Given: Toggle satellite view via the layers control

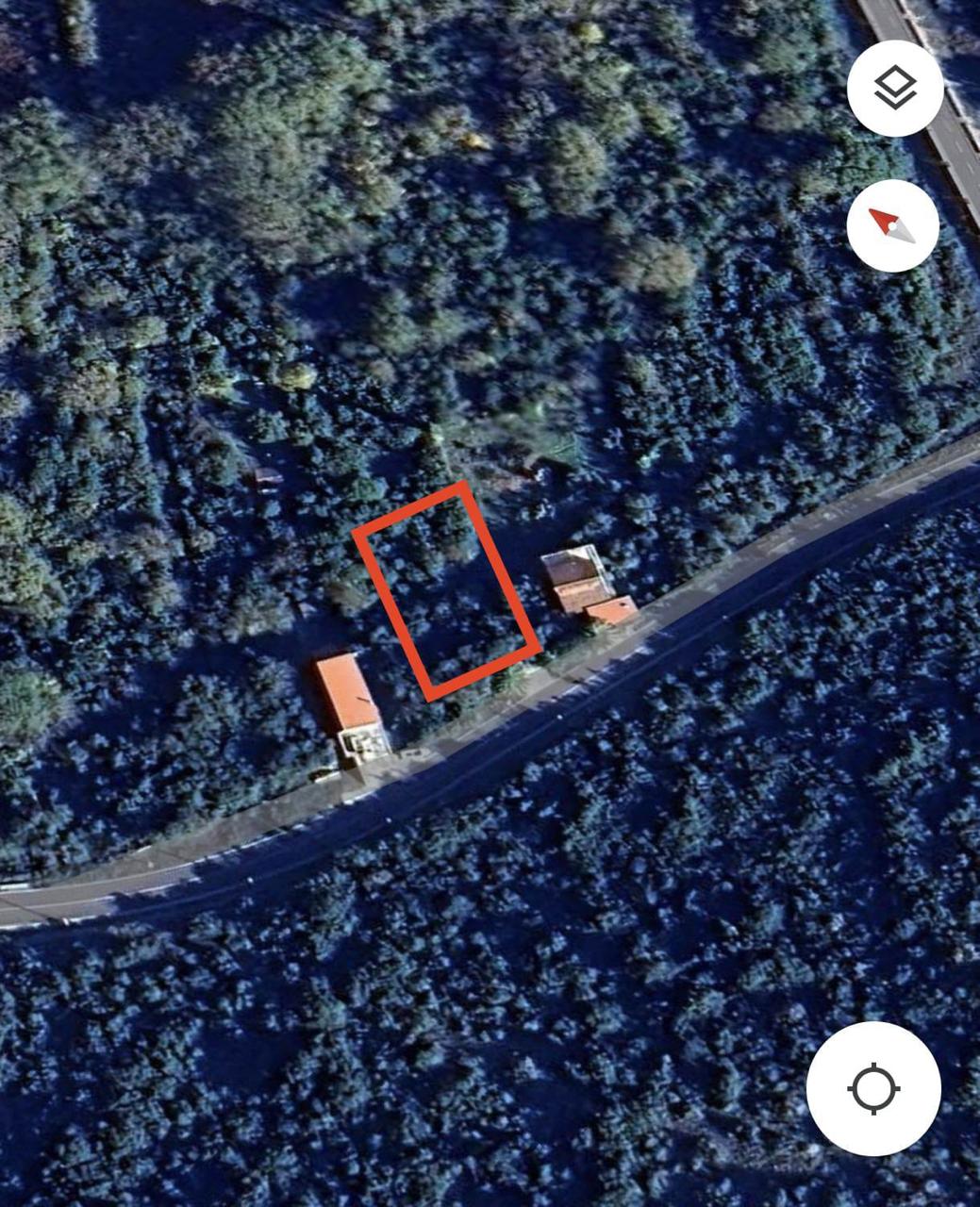Looking at the screenshot, I should 894,85.
